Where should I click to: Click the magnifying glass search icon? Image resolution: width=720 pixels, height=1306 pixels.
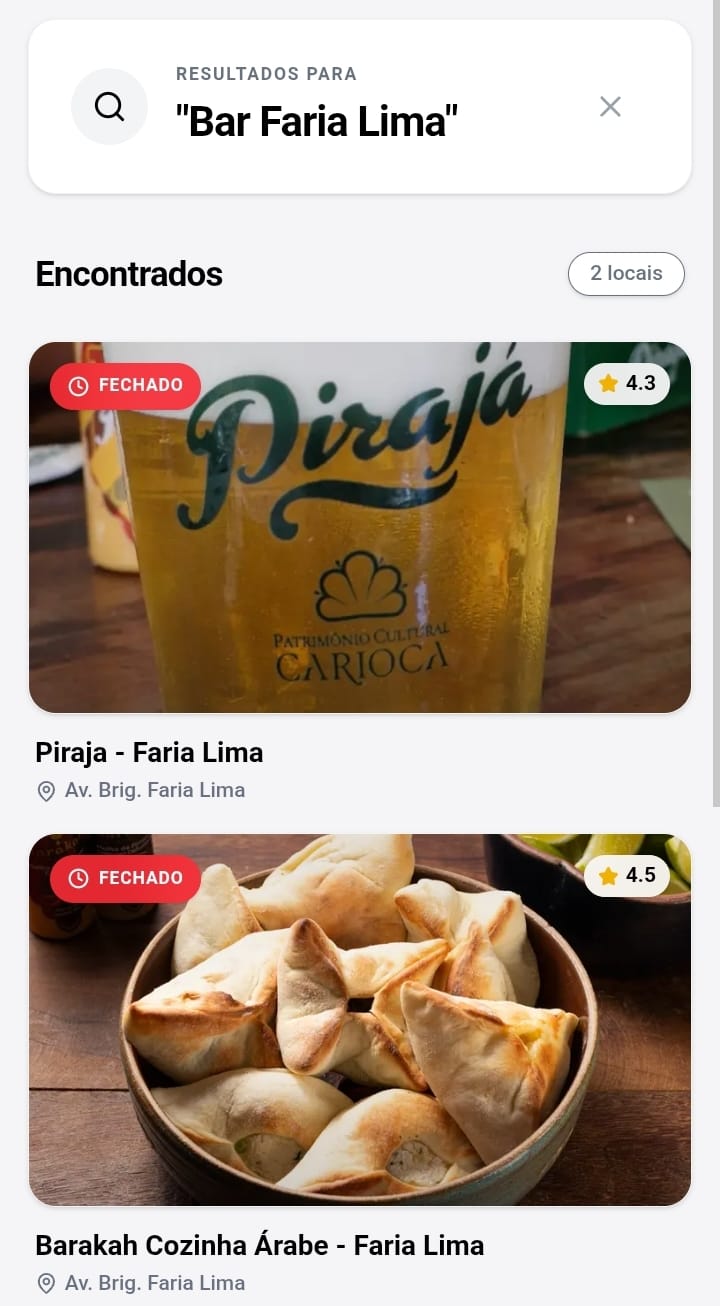click(109, 106)
